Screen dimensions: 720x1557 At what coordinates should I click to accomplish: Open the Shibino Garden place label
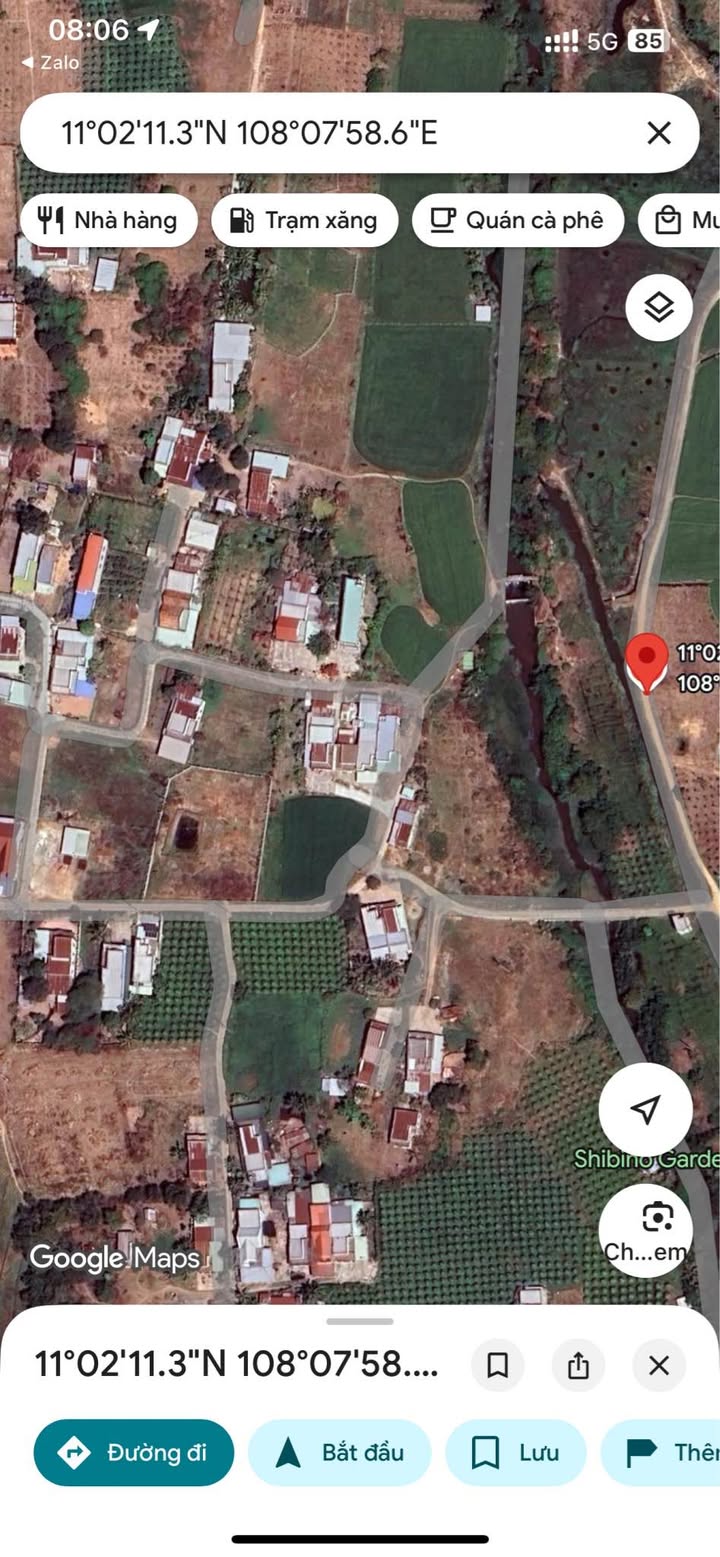click(646, 1160)
